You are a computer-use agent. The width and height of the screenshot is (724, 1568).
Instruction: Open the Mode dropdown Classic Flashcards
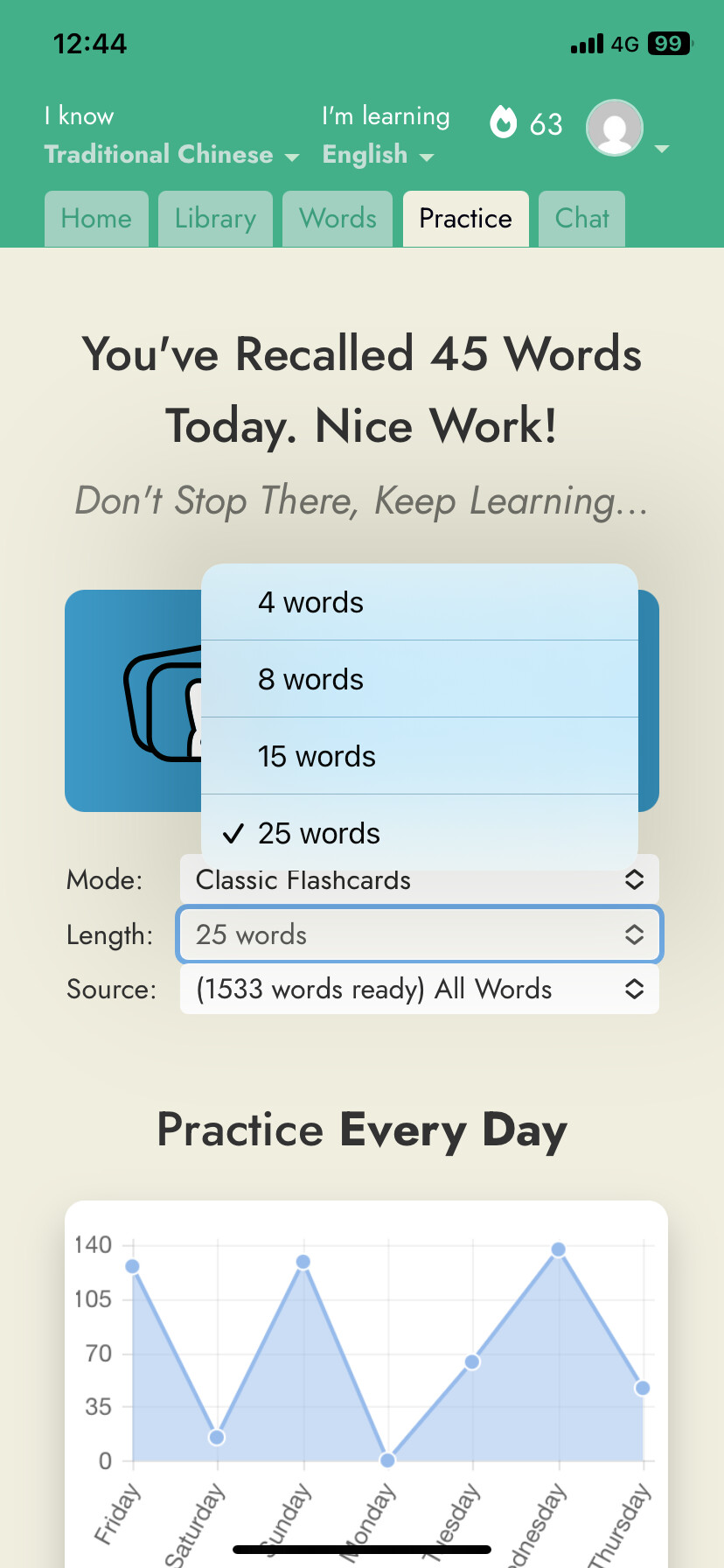(420, 880)
